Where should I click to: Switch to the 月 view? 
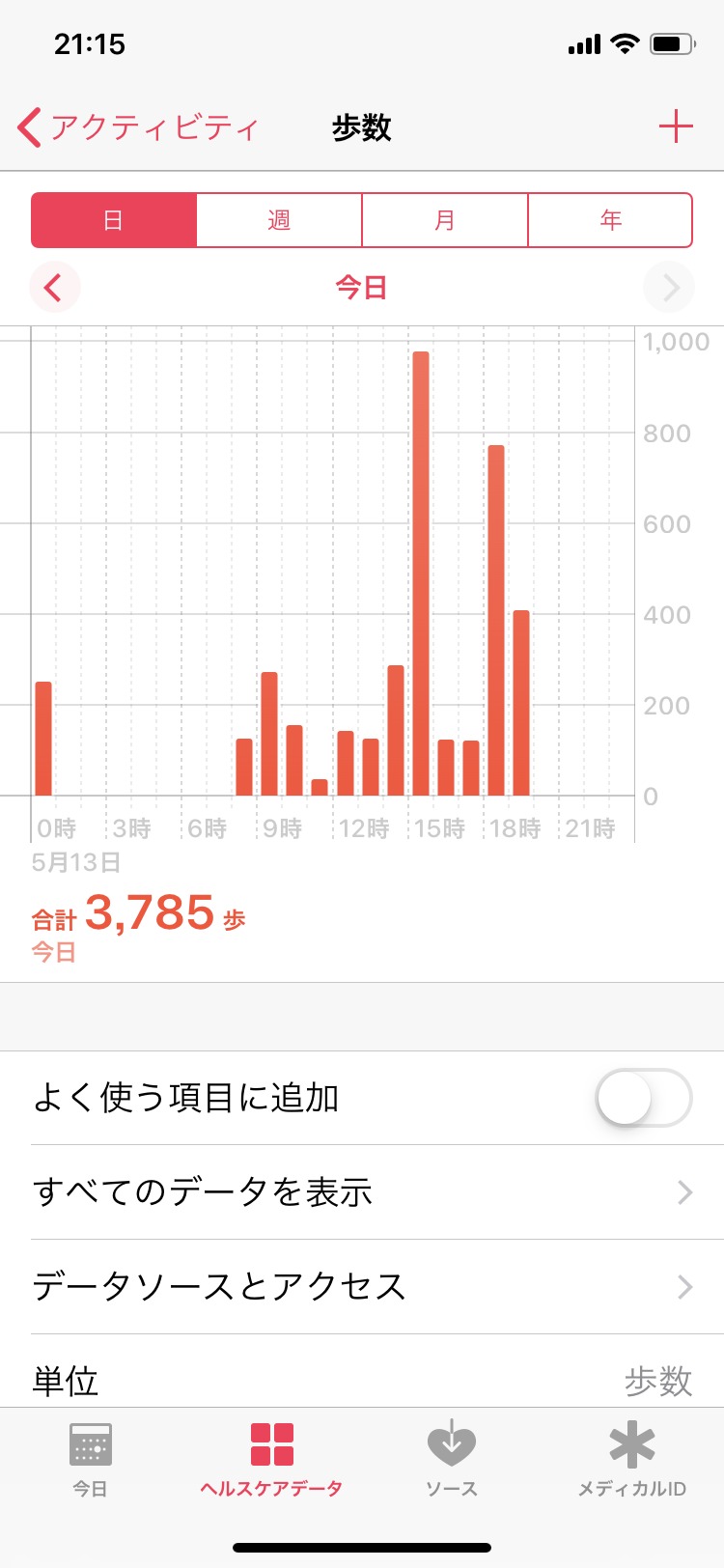point(445,220)
